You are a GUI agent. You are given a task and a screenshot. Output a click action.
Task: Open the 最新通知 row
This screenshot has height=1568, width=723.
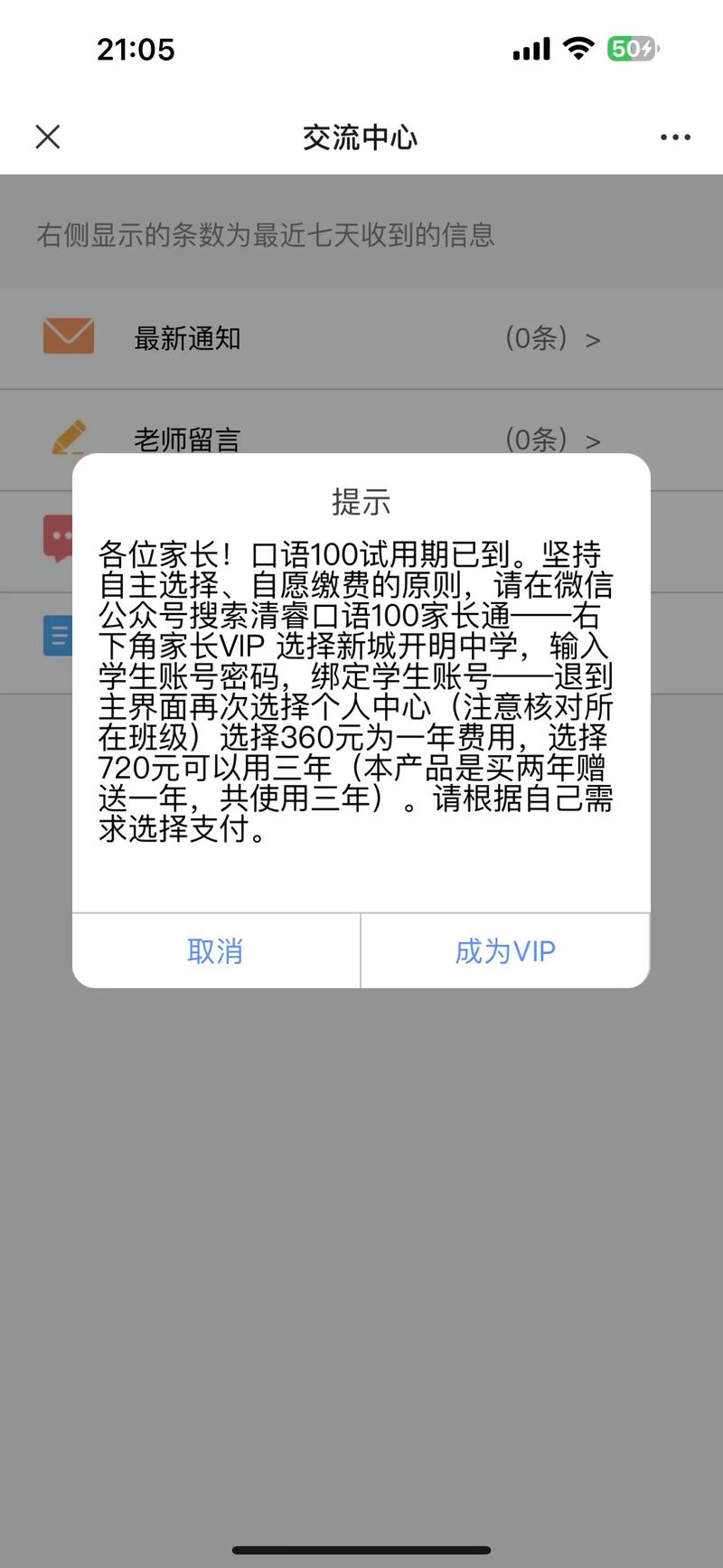coord(361,339)
